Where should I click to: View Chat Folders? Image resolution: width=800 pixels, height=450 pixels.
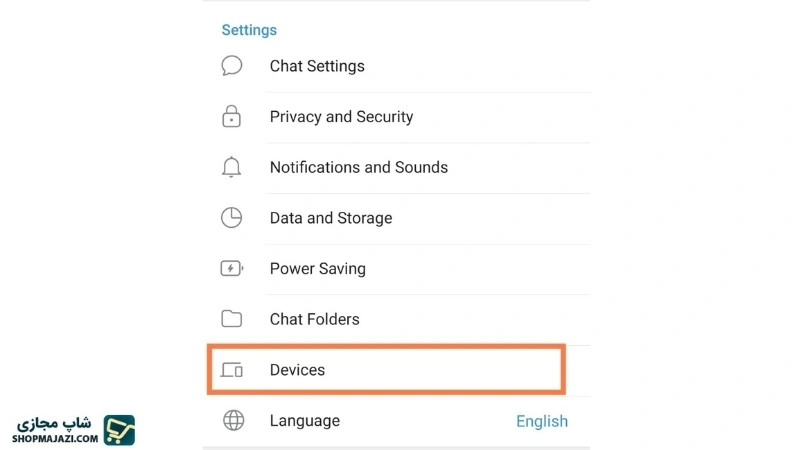[x=314, y=319]
